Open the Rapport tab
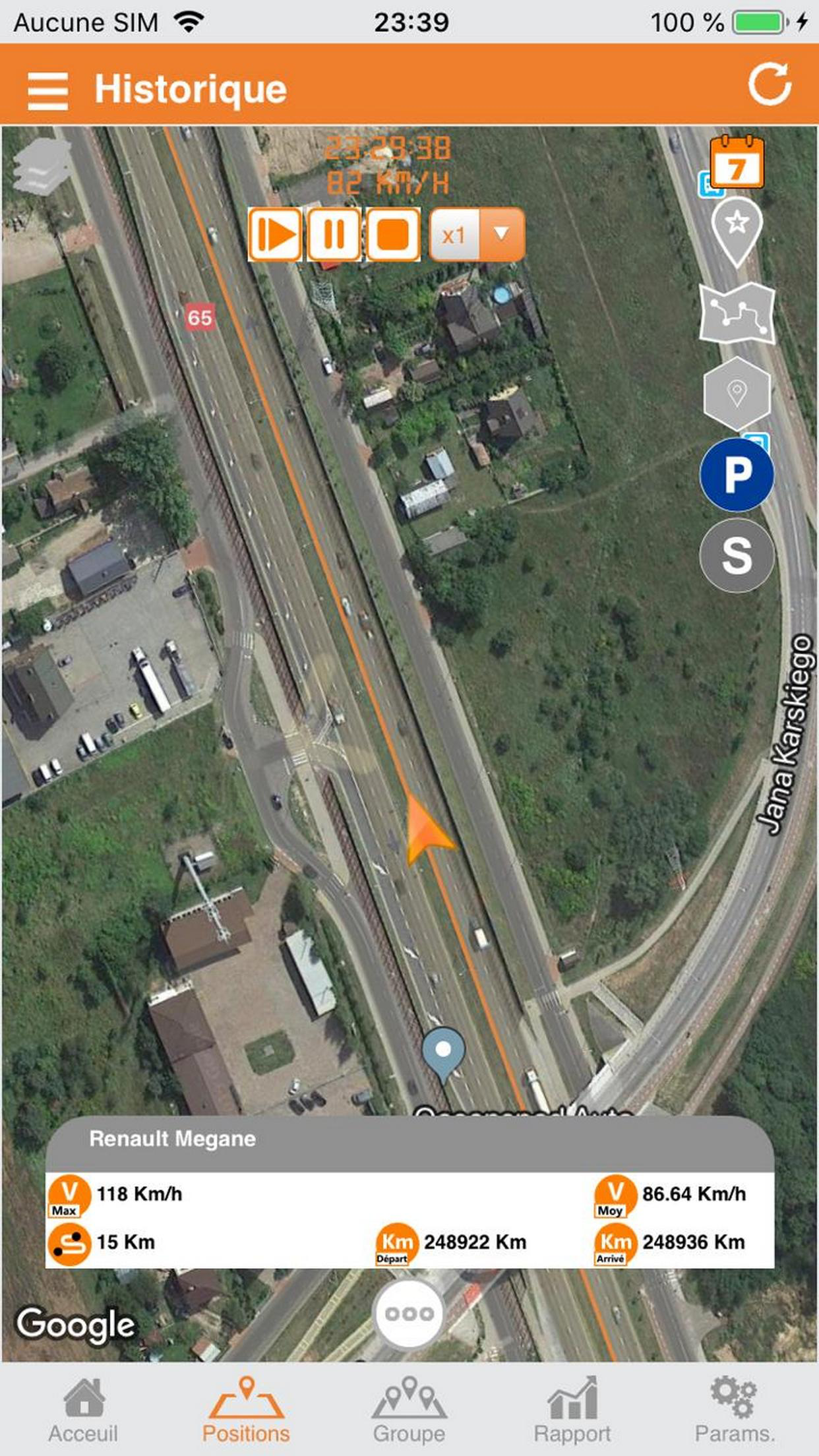819x1456 pixels. (x=572, y=1410)
